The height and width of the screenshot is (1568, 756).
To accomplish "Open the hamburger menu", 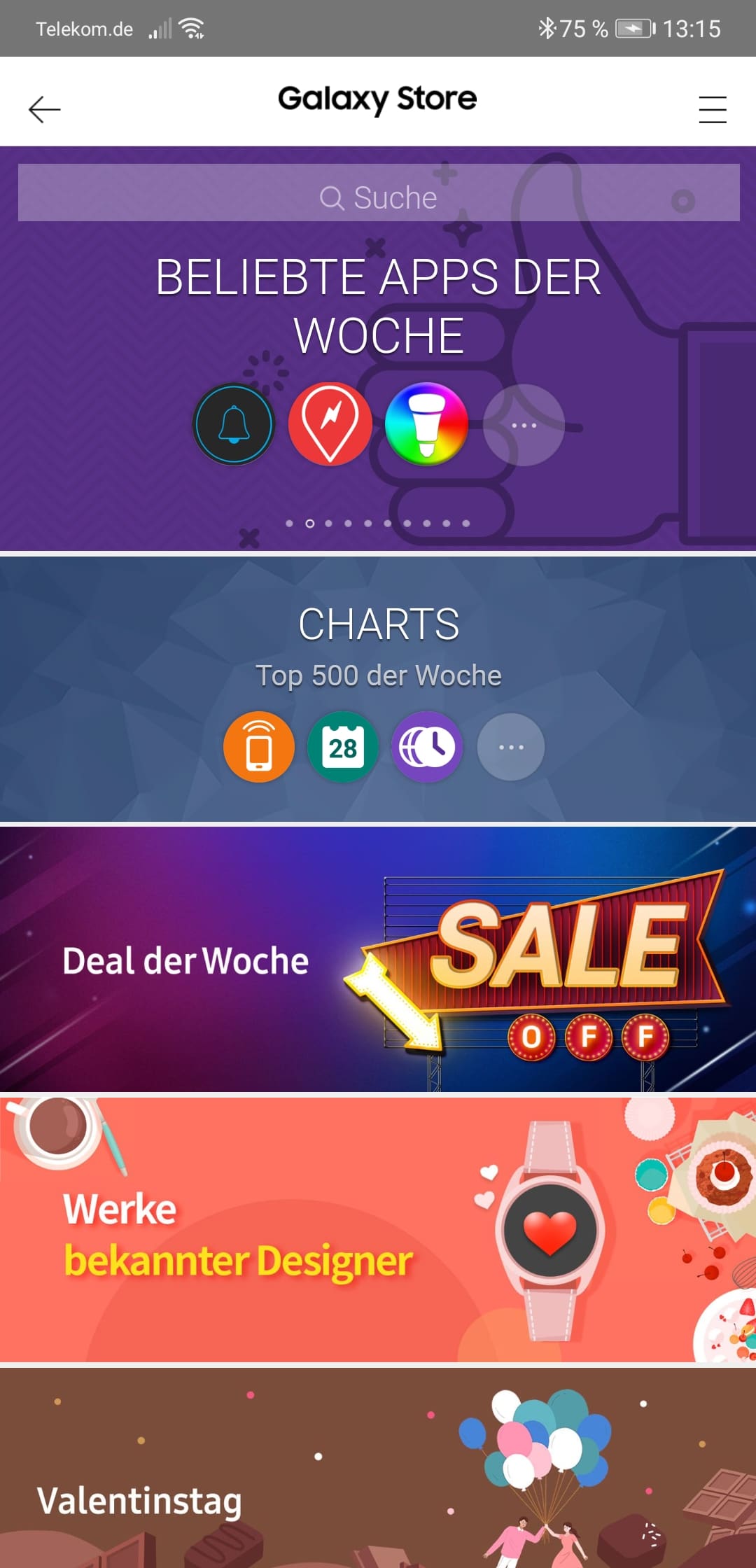I will (712, 109).
